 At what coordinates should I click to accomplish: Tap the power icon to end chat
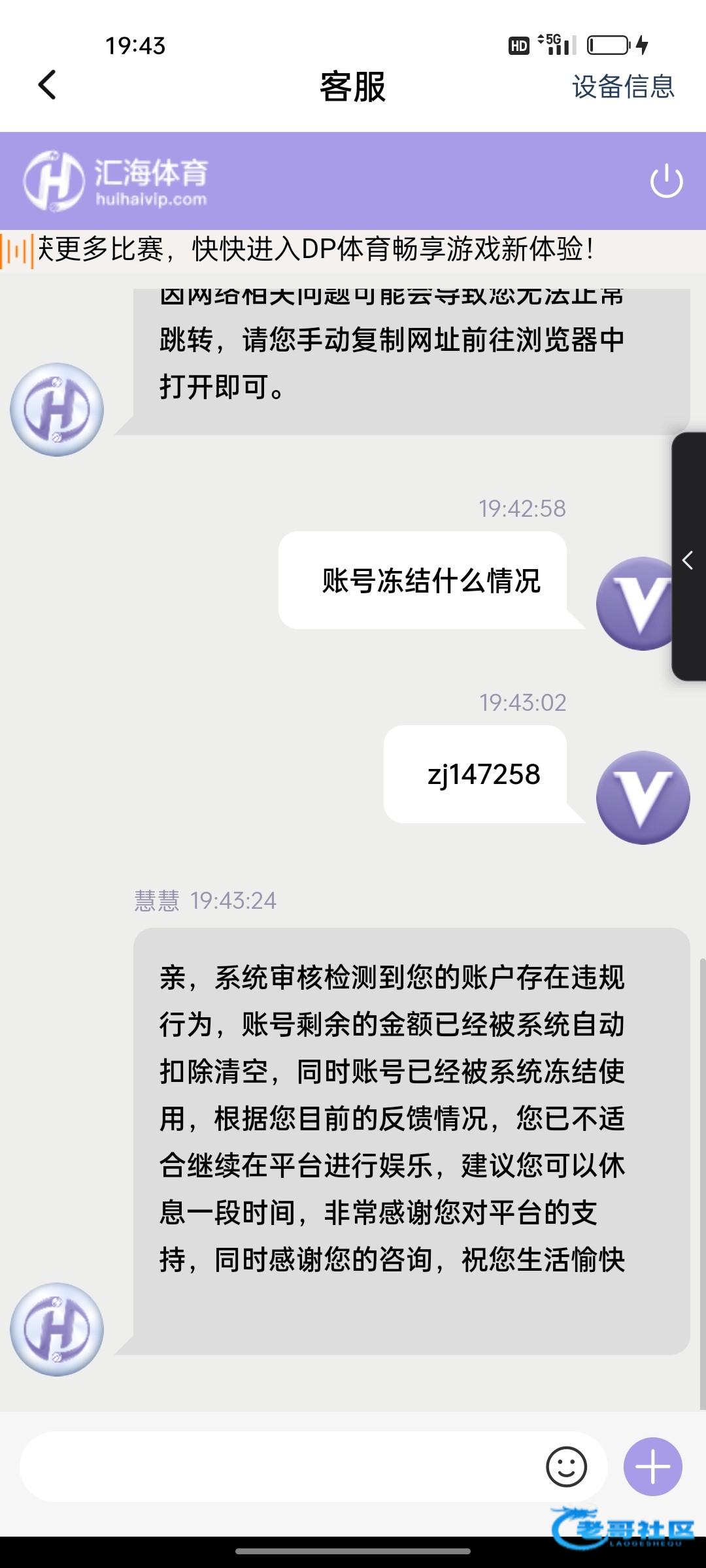pos(666,181)
